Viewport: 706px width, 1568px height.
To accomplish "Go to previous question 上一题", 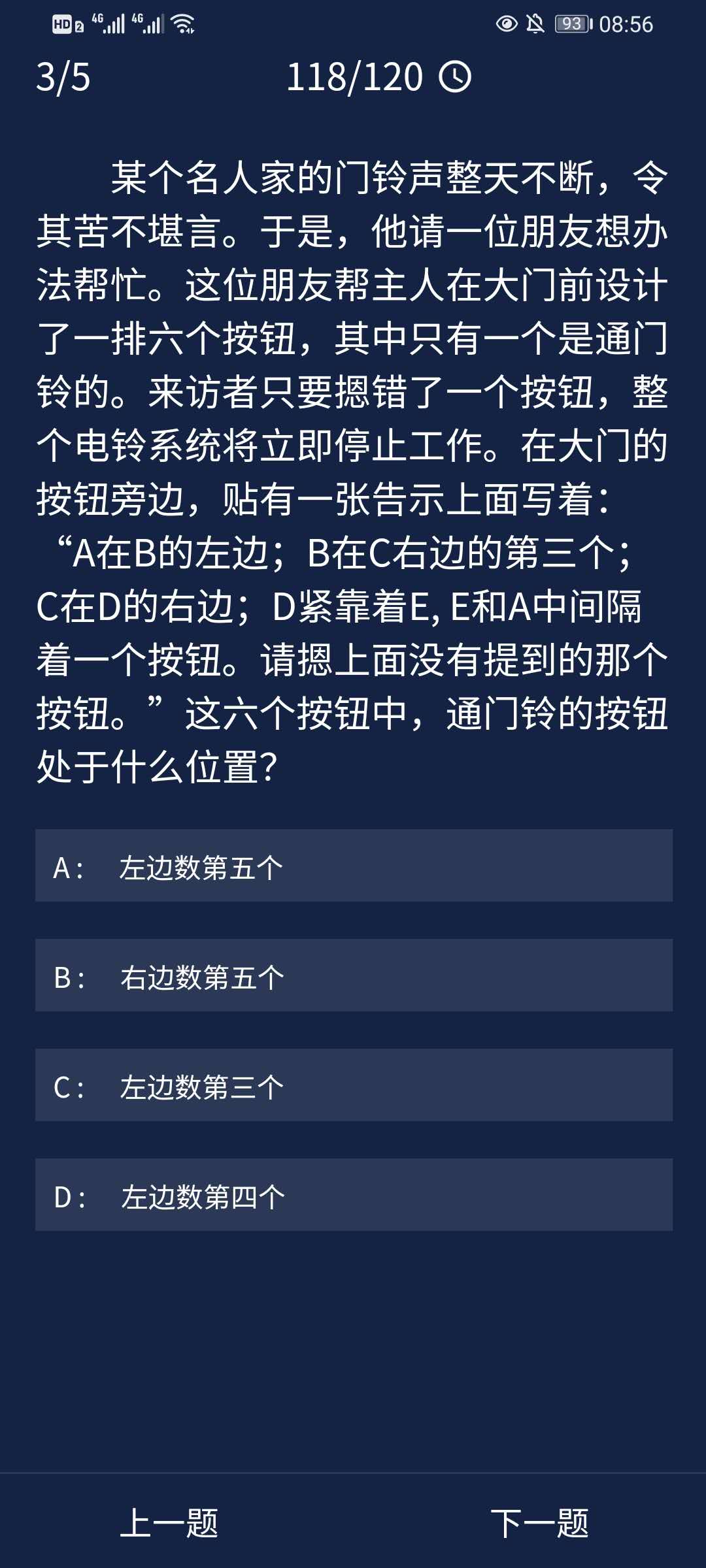I will (x=169, y=1524).
